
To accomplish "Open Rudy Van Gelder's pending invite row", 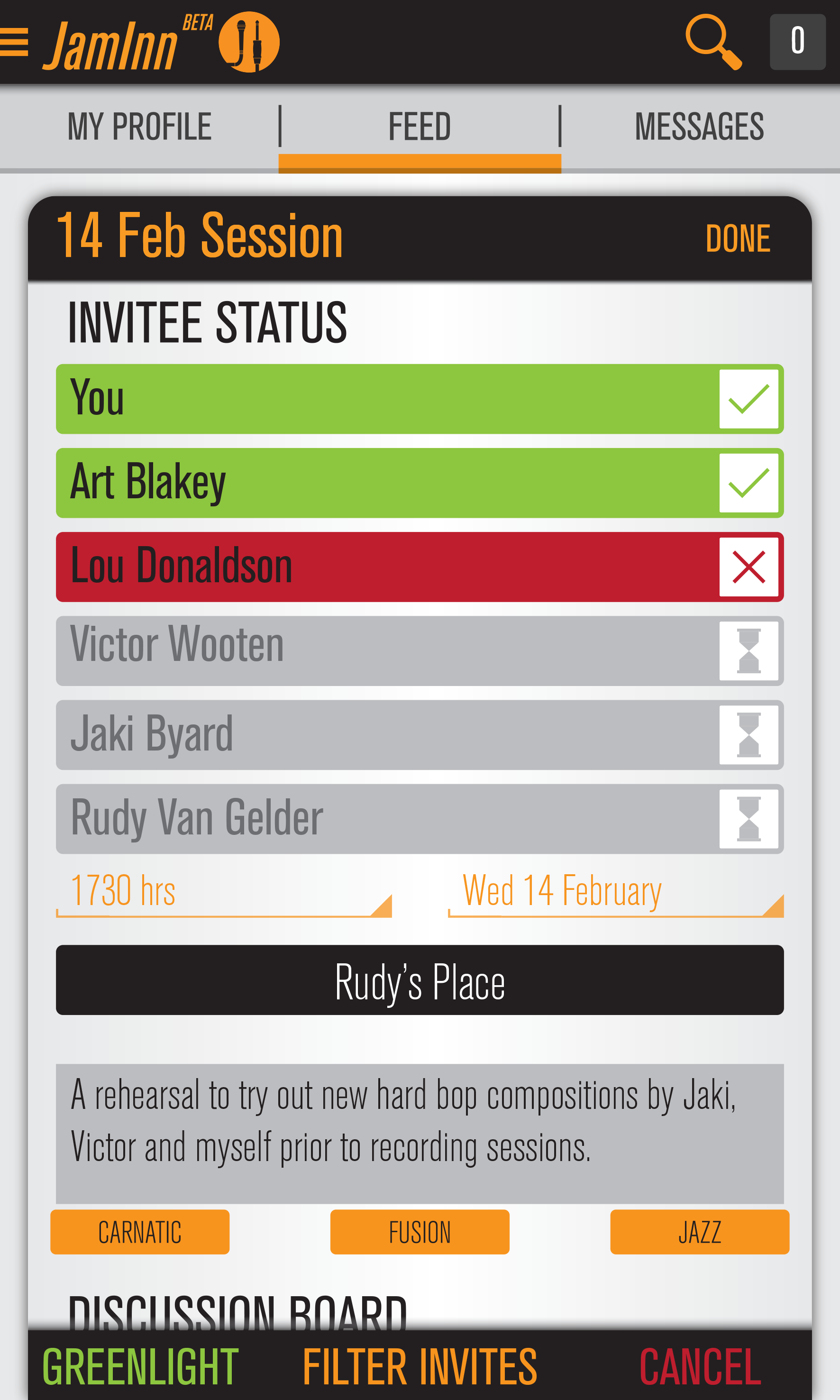I will pos(385,819).
